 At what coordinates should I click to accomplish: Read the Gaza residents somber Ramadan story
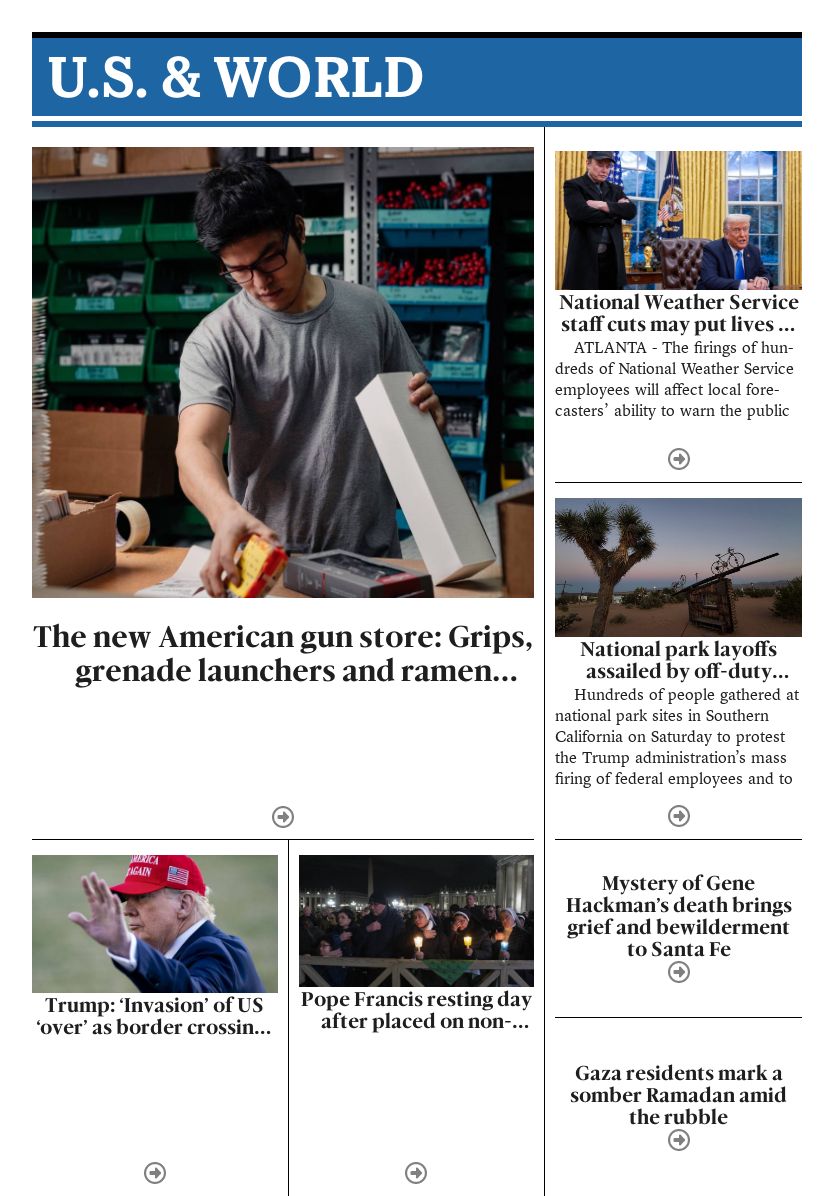point(678,1095)
